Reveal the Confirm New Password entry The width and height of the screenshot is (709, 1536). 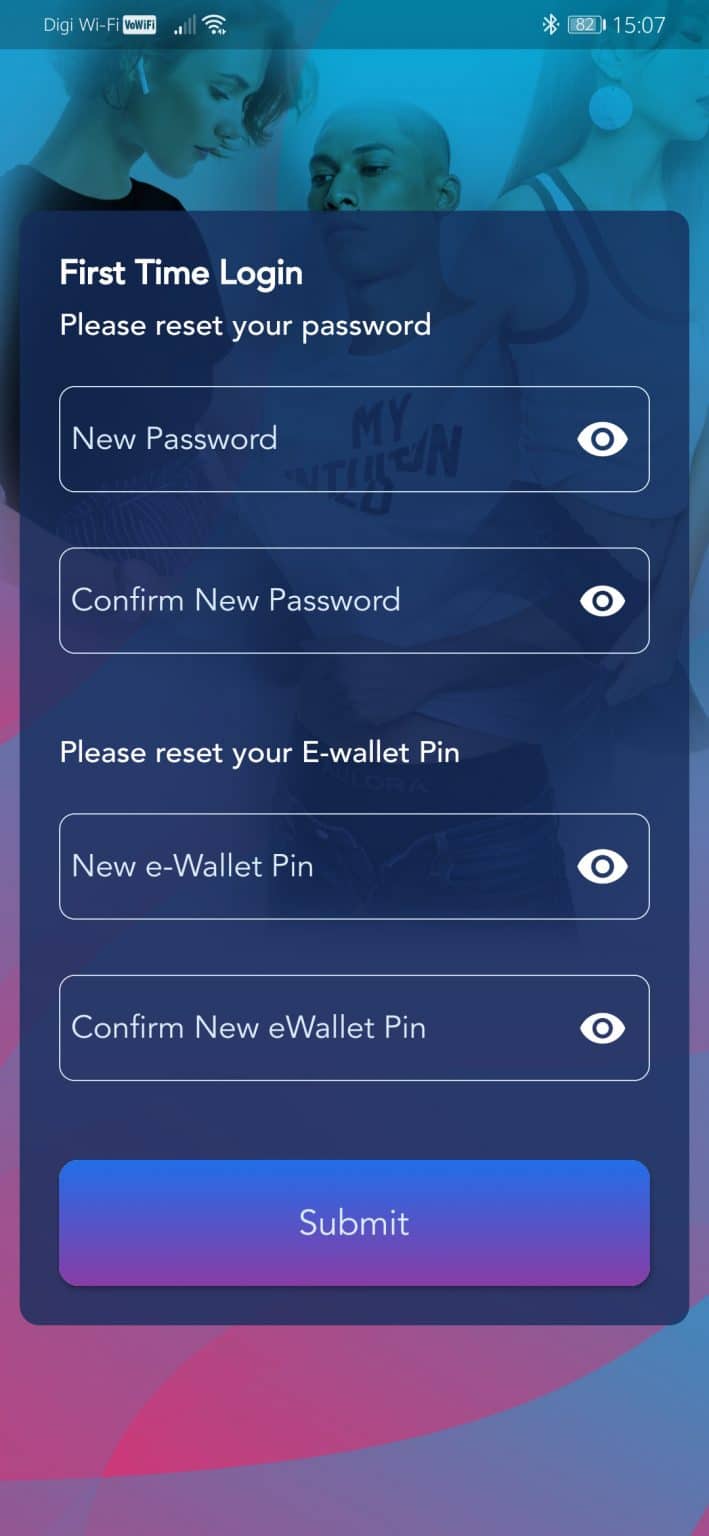point(602,600)
